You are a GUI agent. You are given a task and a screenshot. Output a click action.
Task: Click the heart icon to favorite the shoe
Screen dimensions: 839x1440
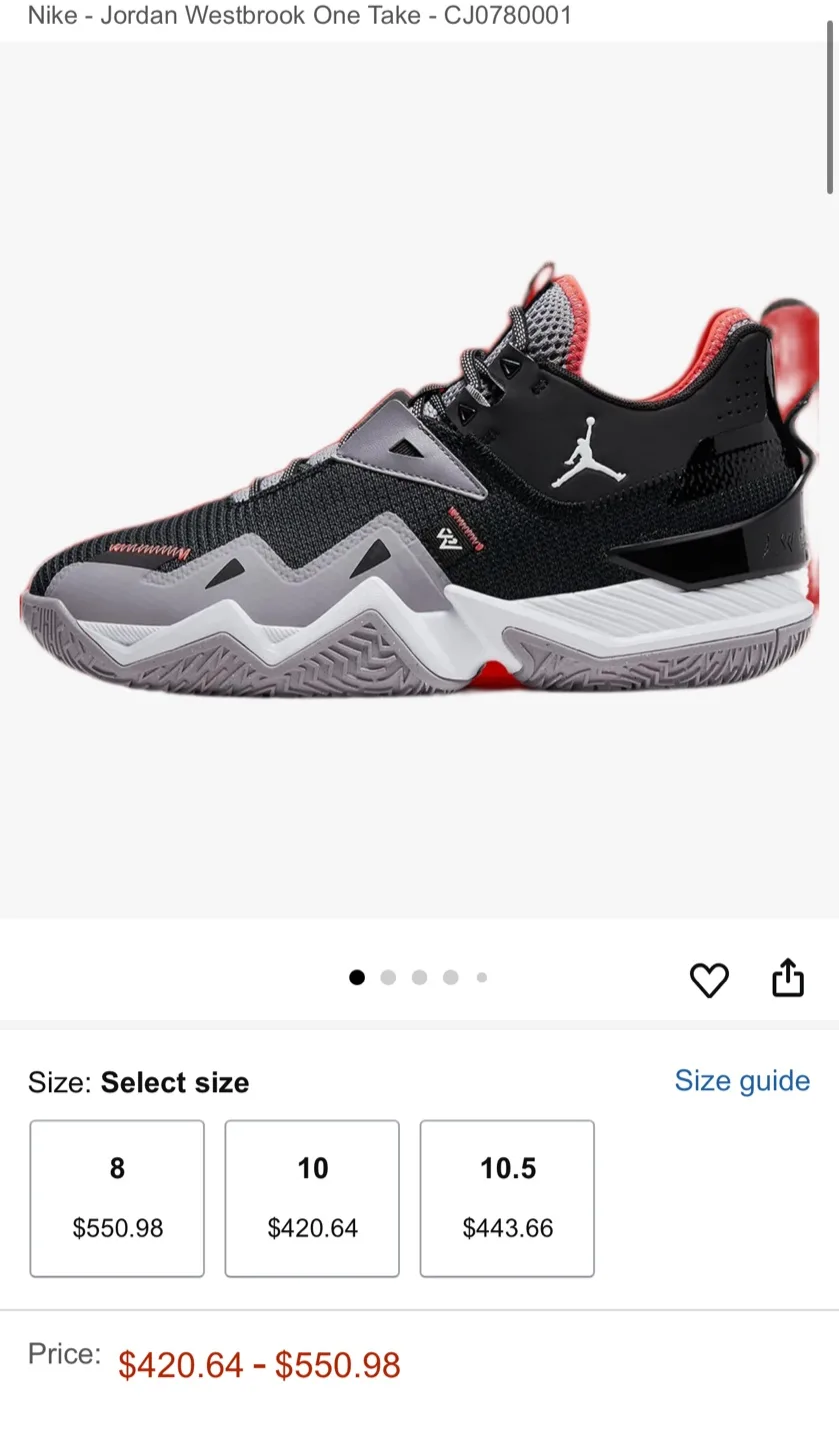[x=710, y=981]
